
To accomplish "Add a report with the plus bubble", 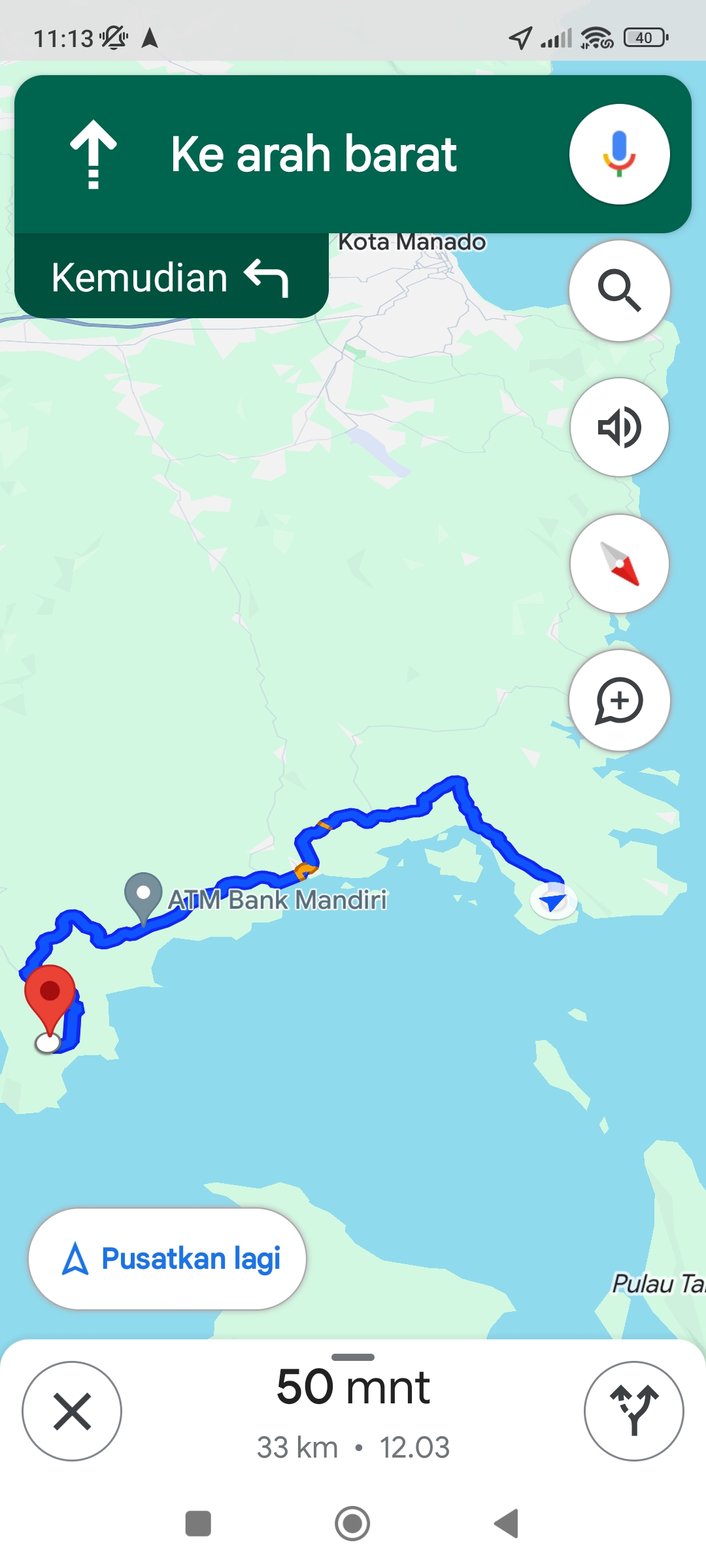I will [619, 700].
